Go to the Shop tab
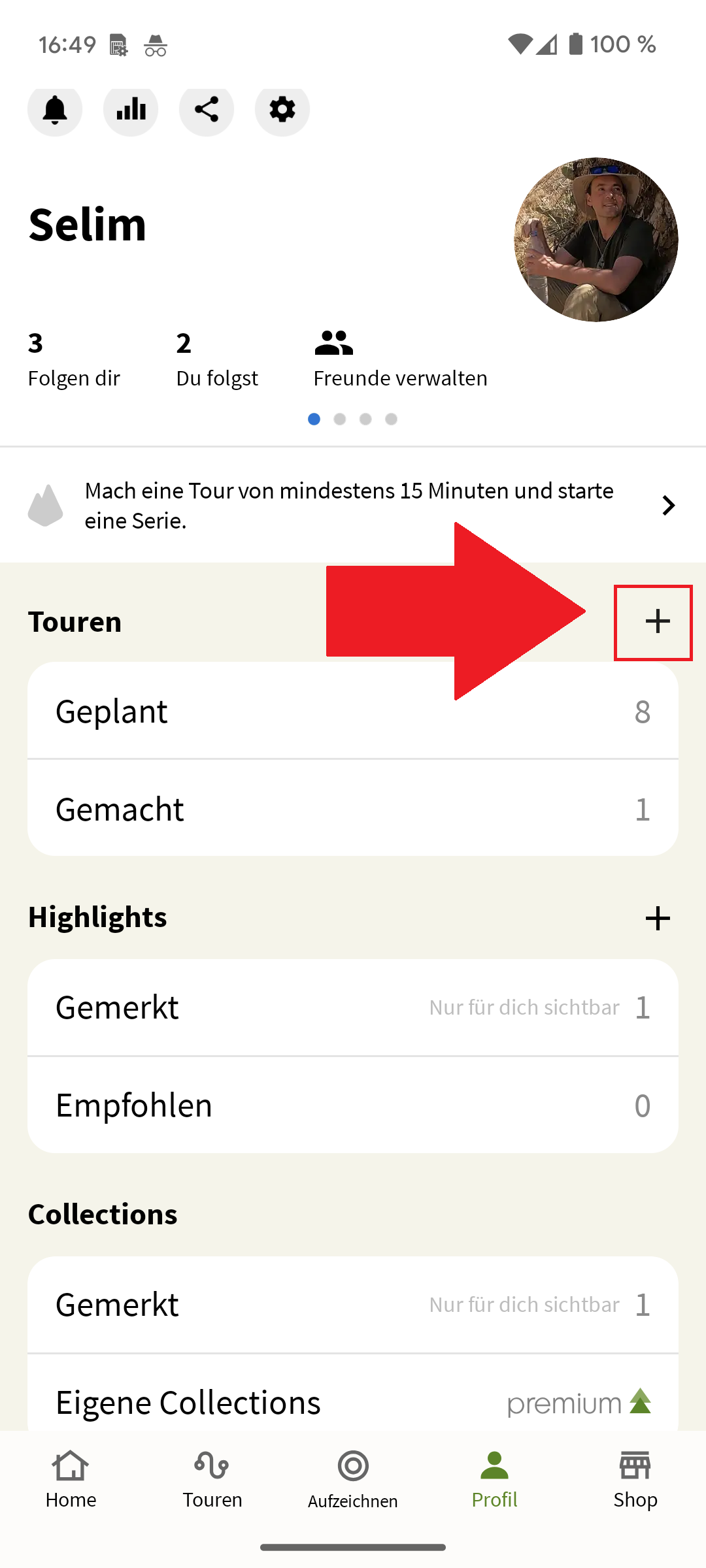The width and height of the screenshot is (706, 1568). pos(635,1479)
